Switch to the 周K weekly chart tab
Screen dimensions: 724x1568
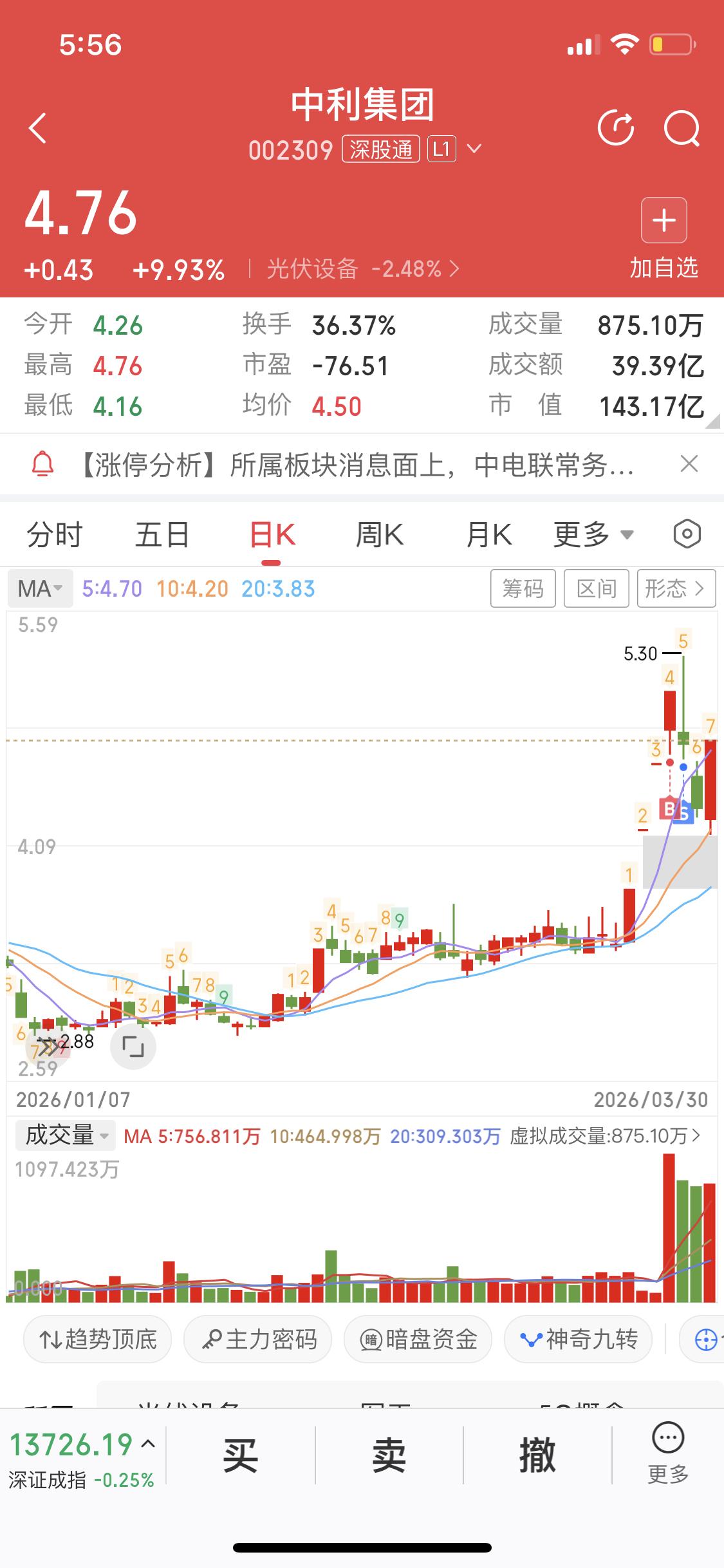click(x=380, y=534)
